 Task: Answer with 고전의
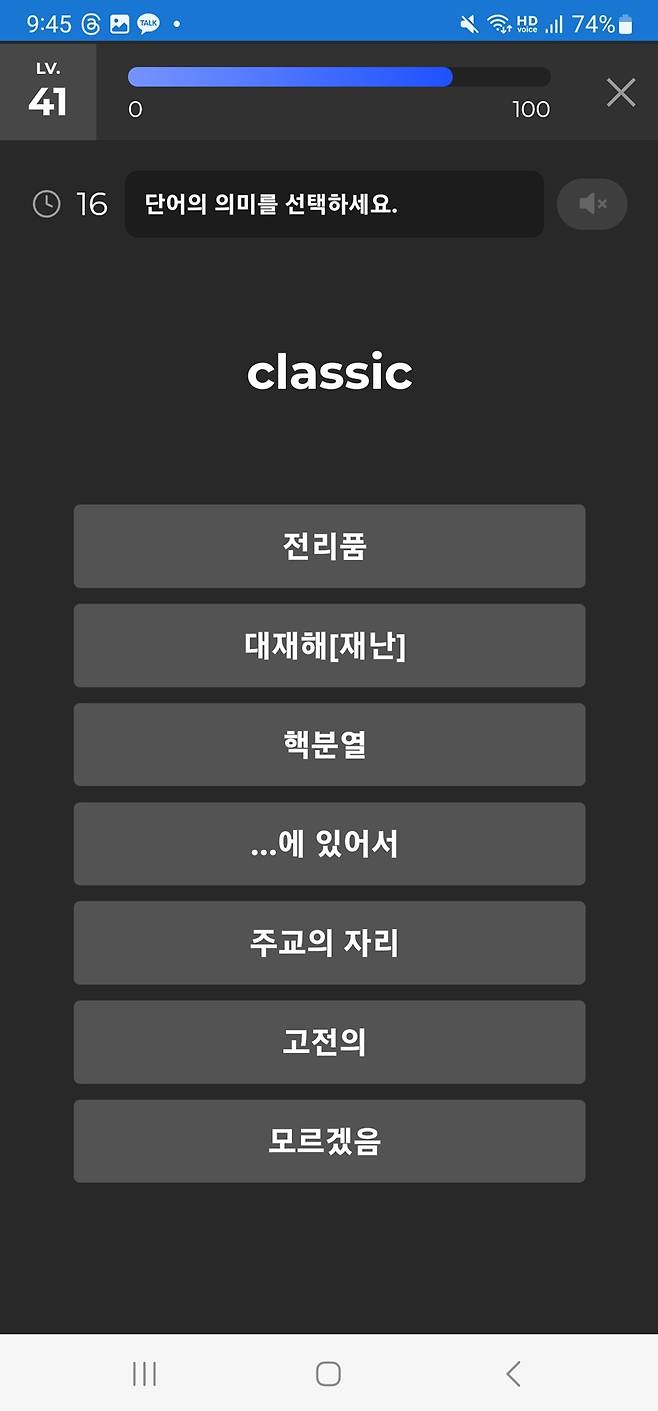point(329,1042)
